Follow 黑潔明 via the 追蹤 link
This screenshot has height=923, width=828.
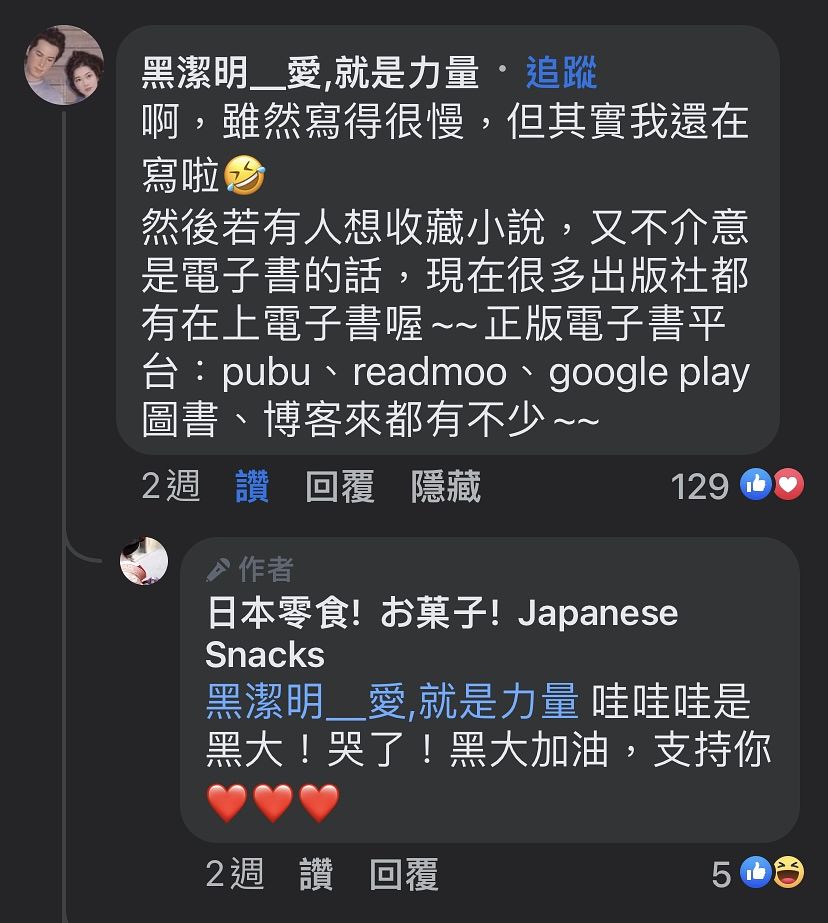(x=561, y=73)
